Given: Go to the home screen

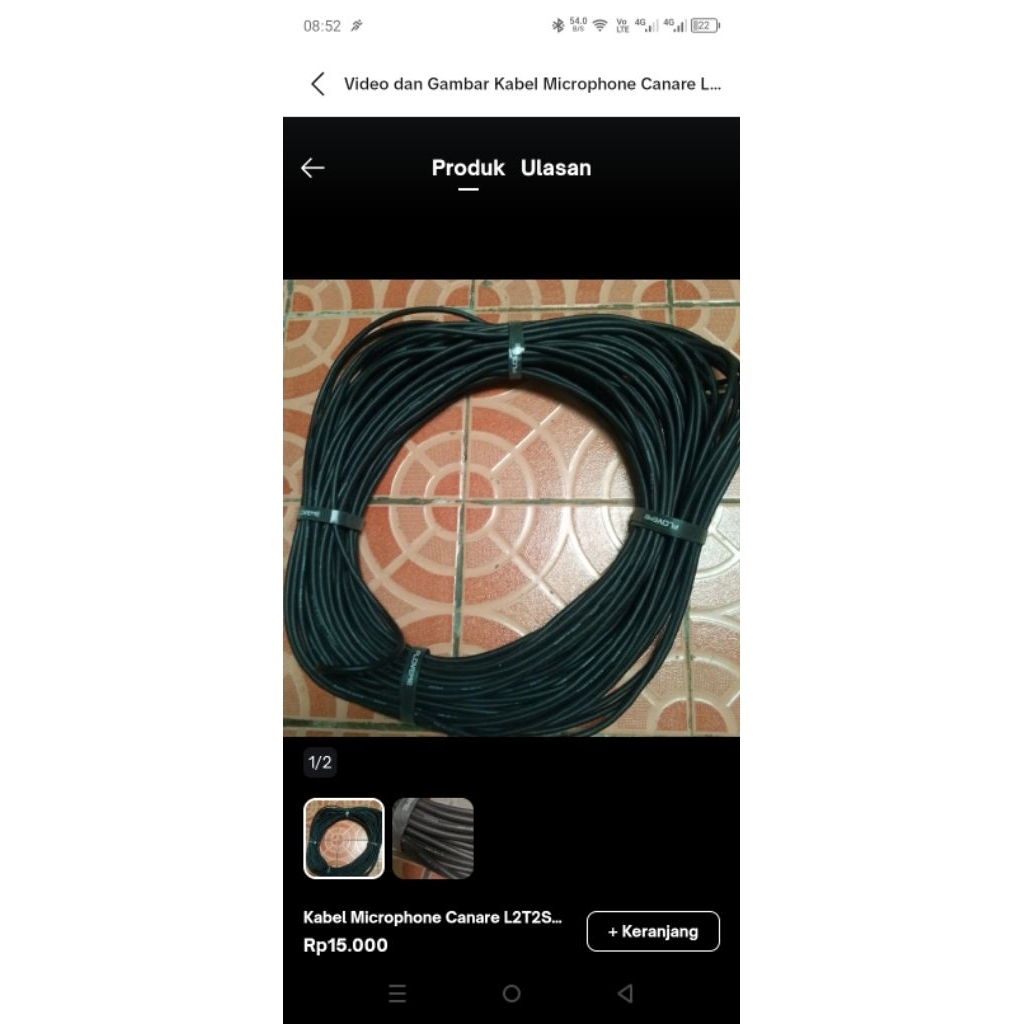Looking at the screenshot, I should click(x=512, y=993).
